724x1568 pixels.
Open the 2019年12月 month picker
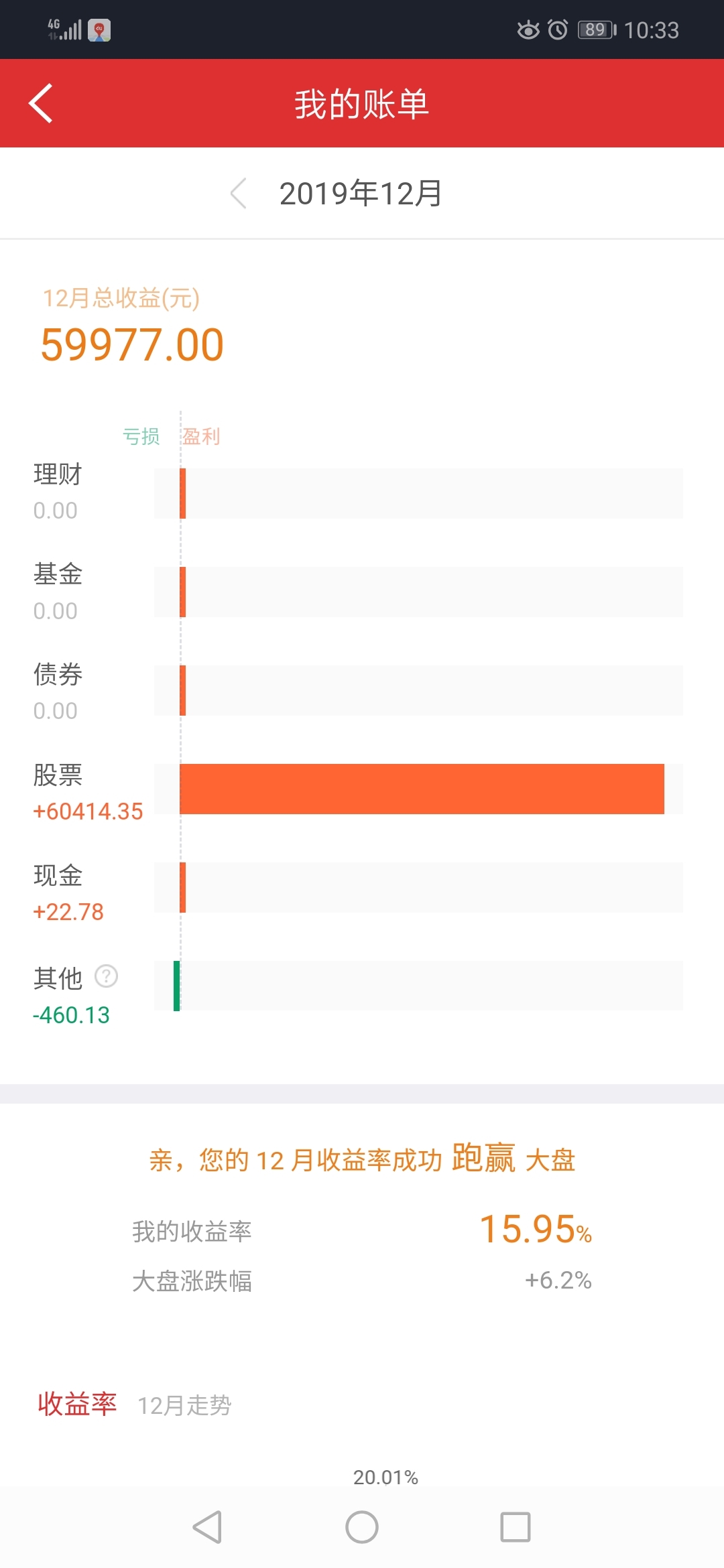coord(361,194)
